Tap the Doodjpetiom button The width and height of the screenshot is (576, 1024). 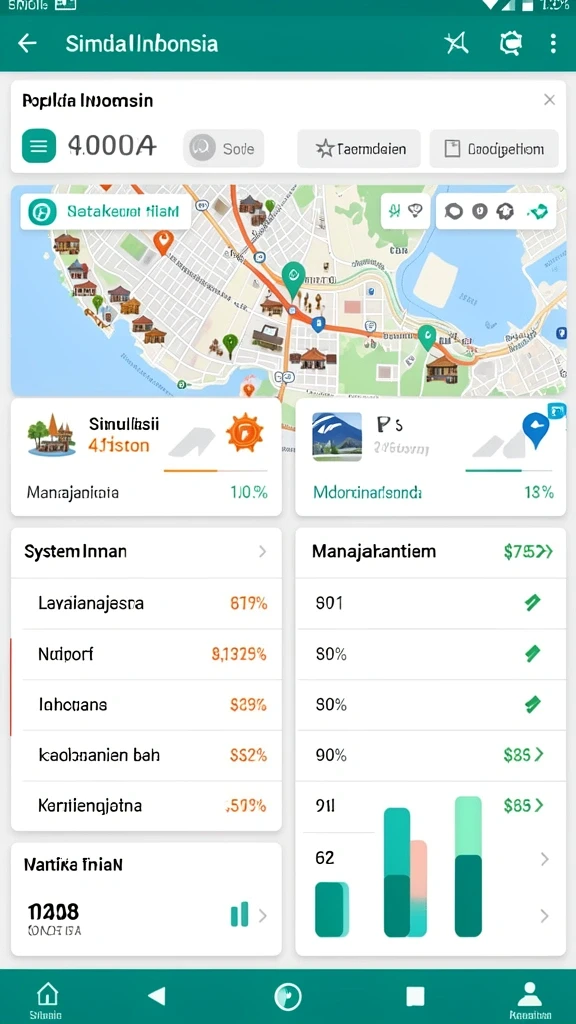[x=494, y=149]
